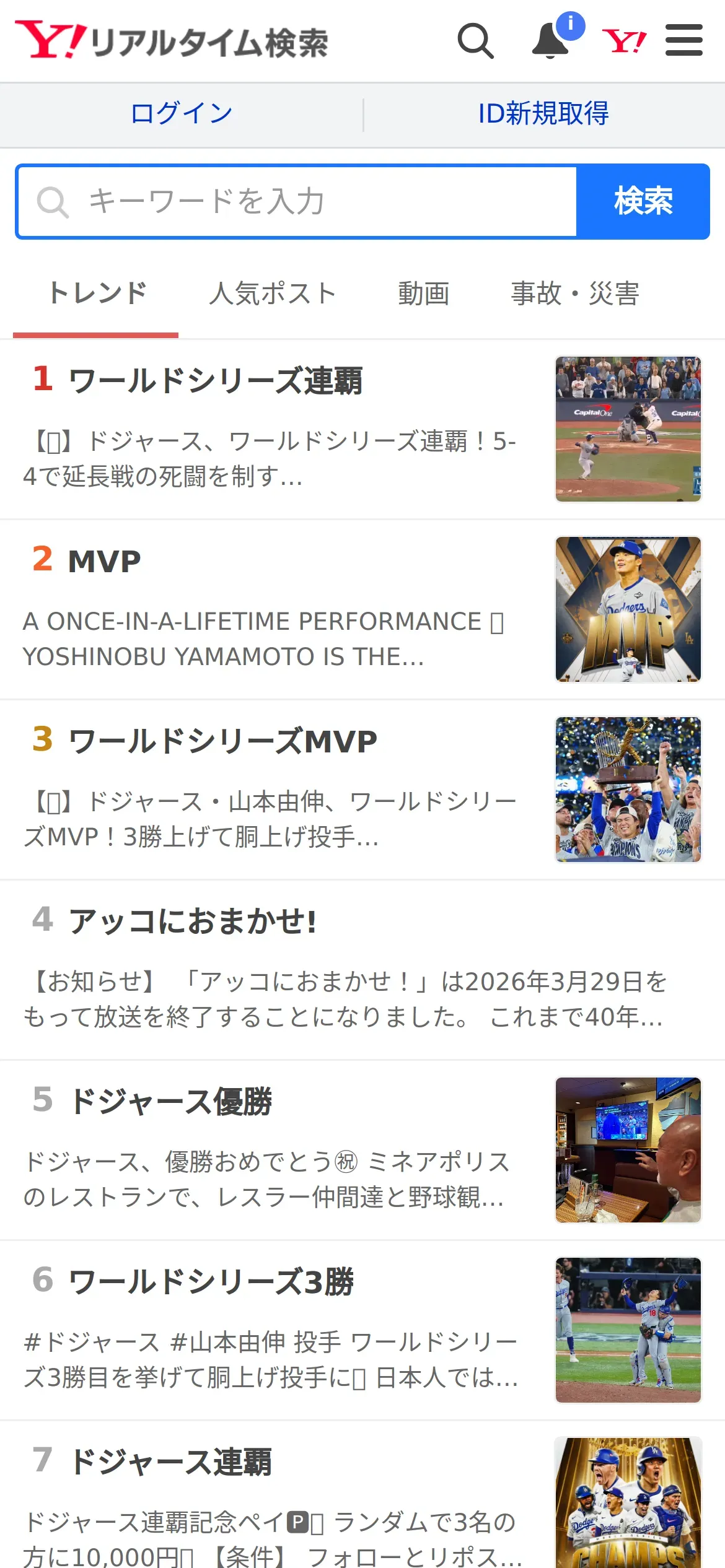Open the hamburger menu
The image size is (725, 1568).
pos(683,41)
